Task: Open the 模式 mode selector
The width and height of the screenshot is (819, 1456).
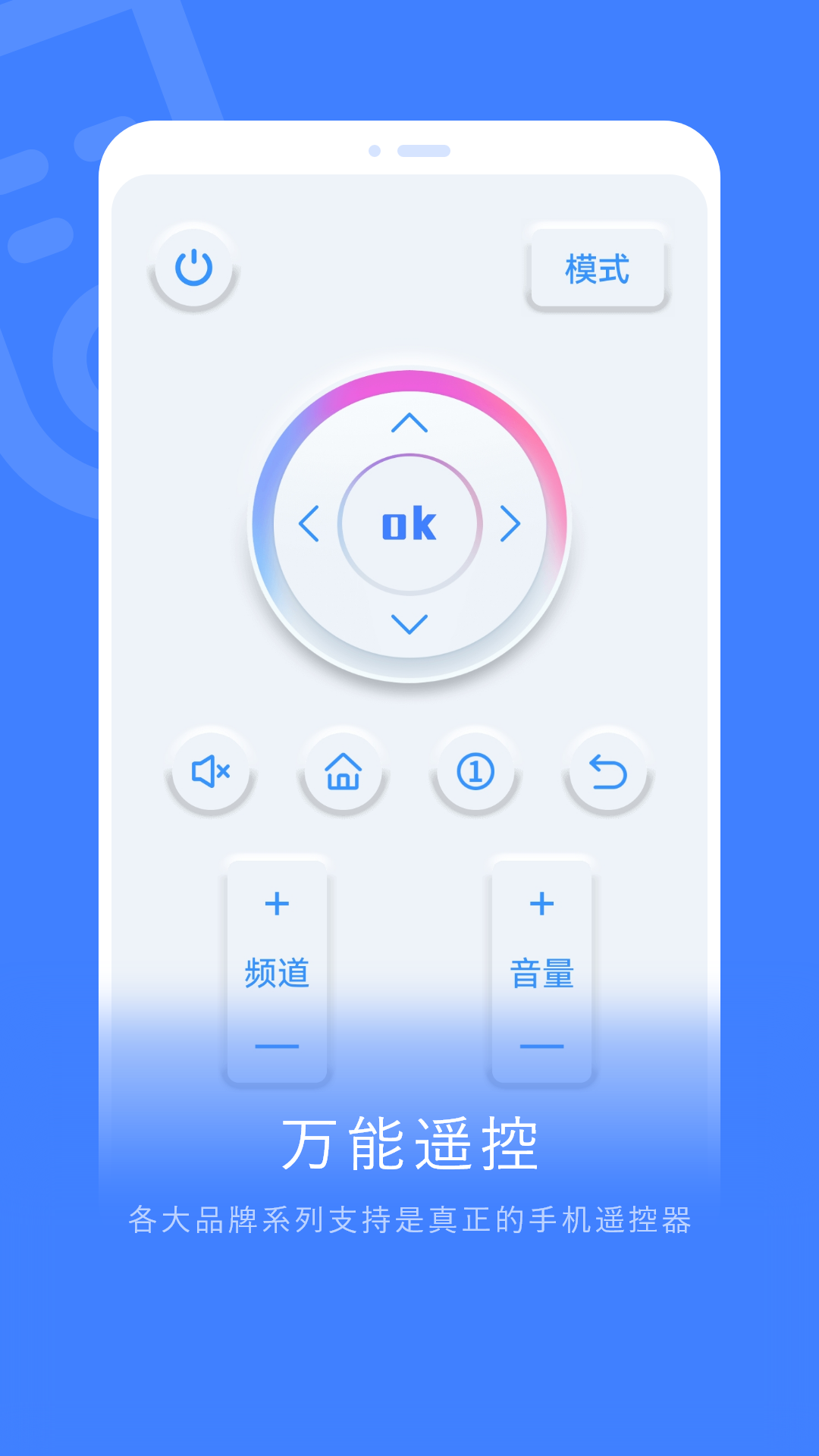Action: coord(596,268)
